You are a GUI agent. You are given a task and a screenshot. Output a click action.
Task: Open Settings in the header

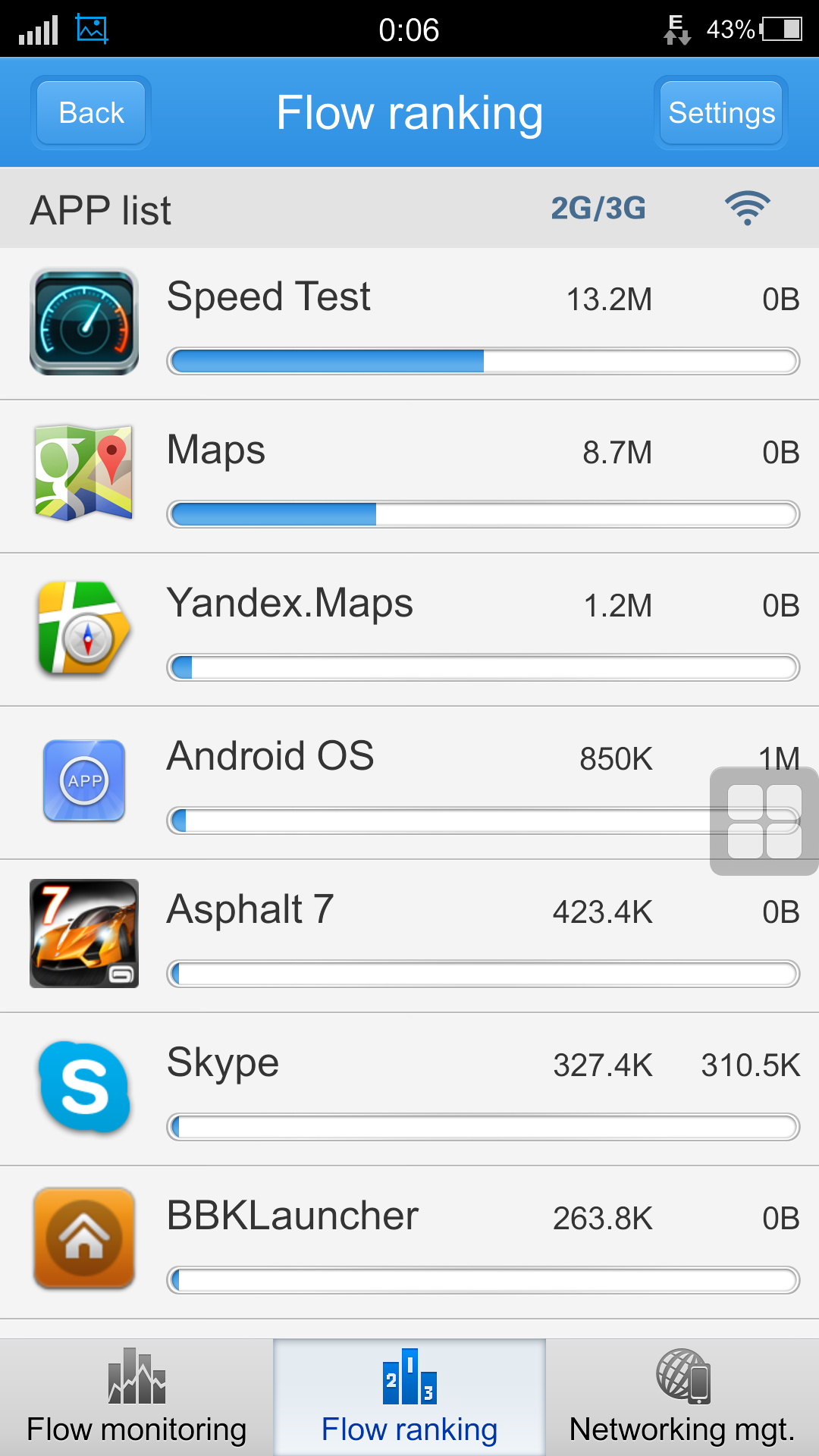pos(720,113)
